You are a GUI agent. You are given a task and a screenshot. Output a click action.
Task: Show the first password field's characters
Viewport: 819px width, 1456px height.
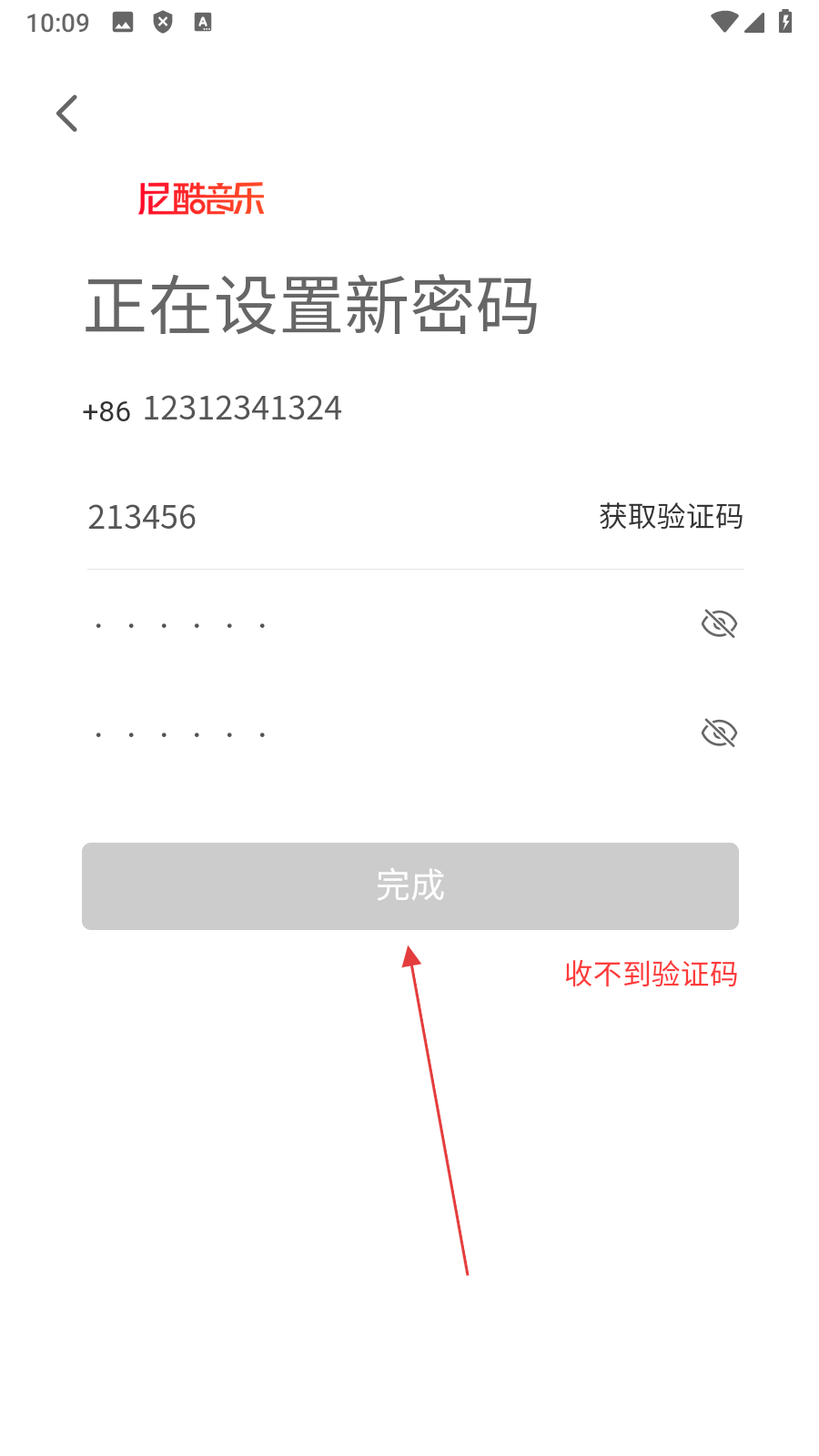pyautogui.click(x=719, y=624)
